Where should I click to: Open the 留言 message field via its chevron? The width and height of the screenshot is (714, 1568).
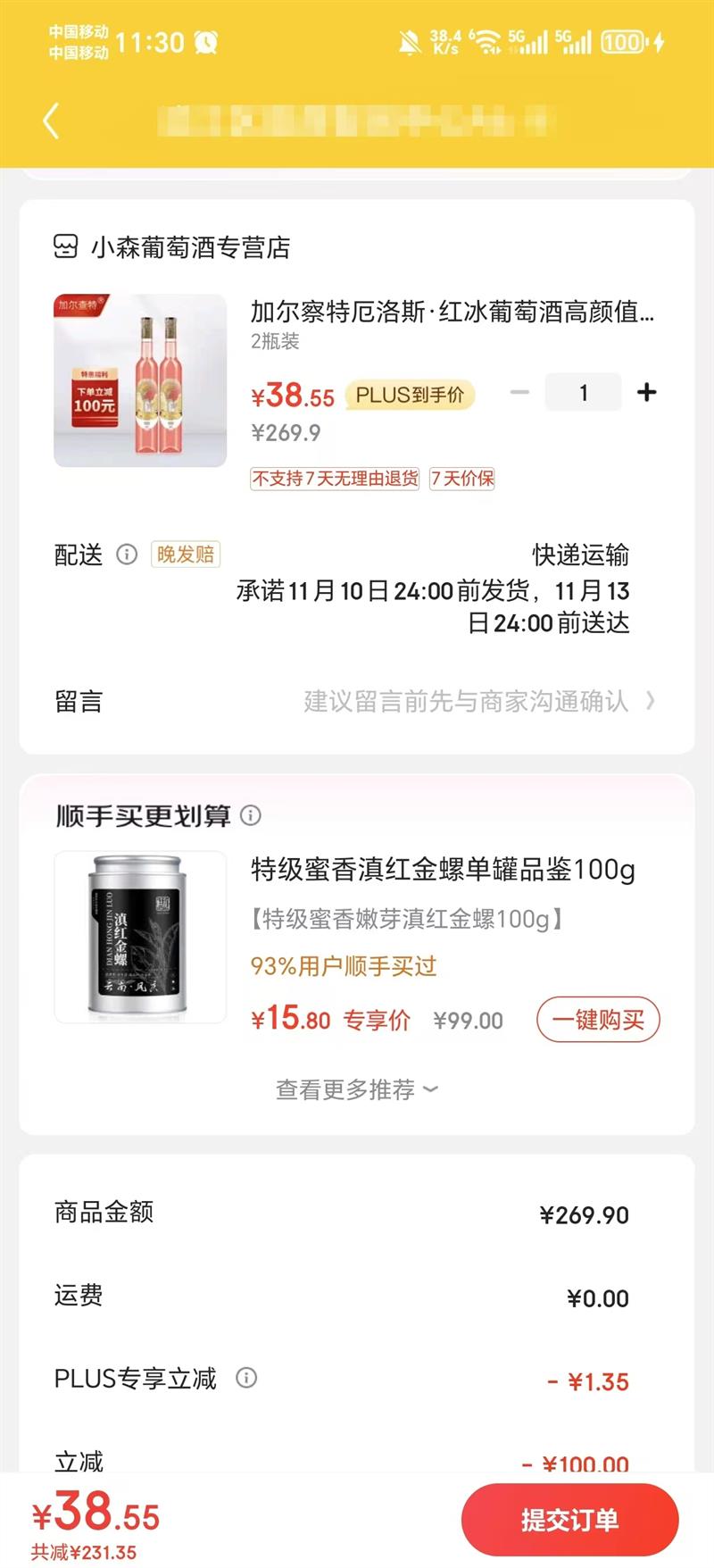pos(652,701)
